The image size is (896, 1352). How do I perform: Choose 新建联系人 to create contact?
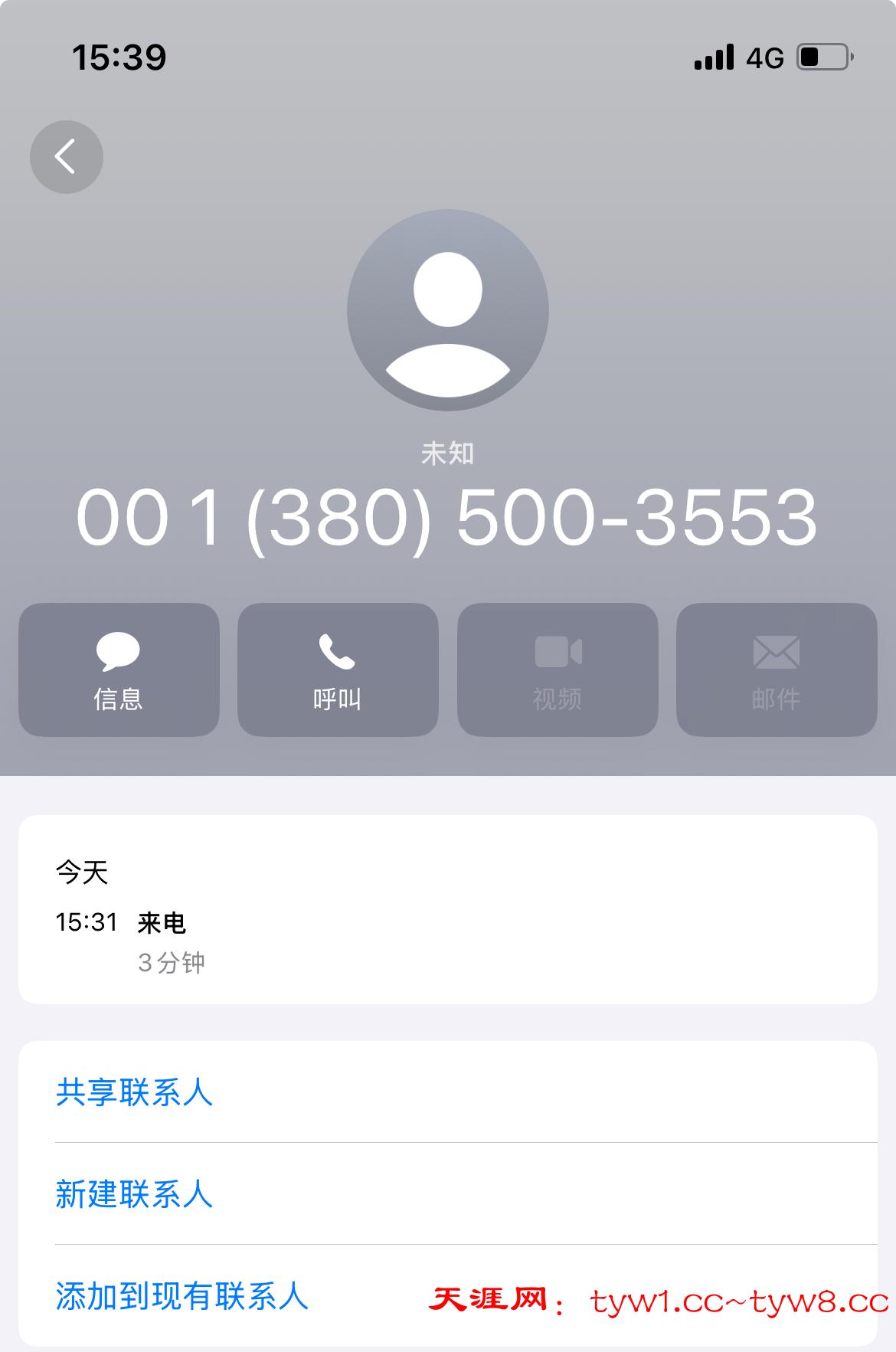pos(135,1193)
